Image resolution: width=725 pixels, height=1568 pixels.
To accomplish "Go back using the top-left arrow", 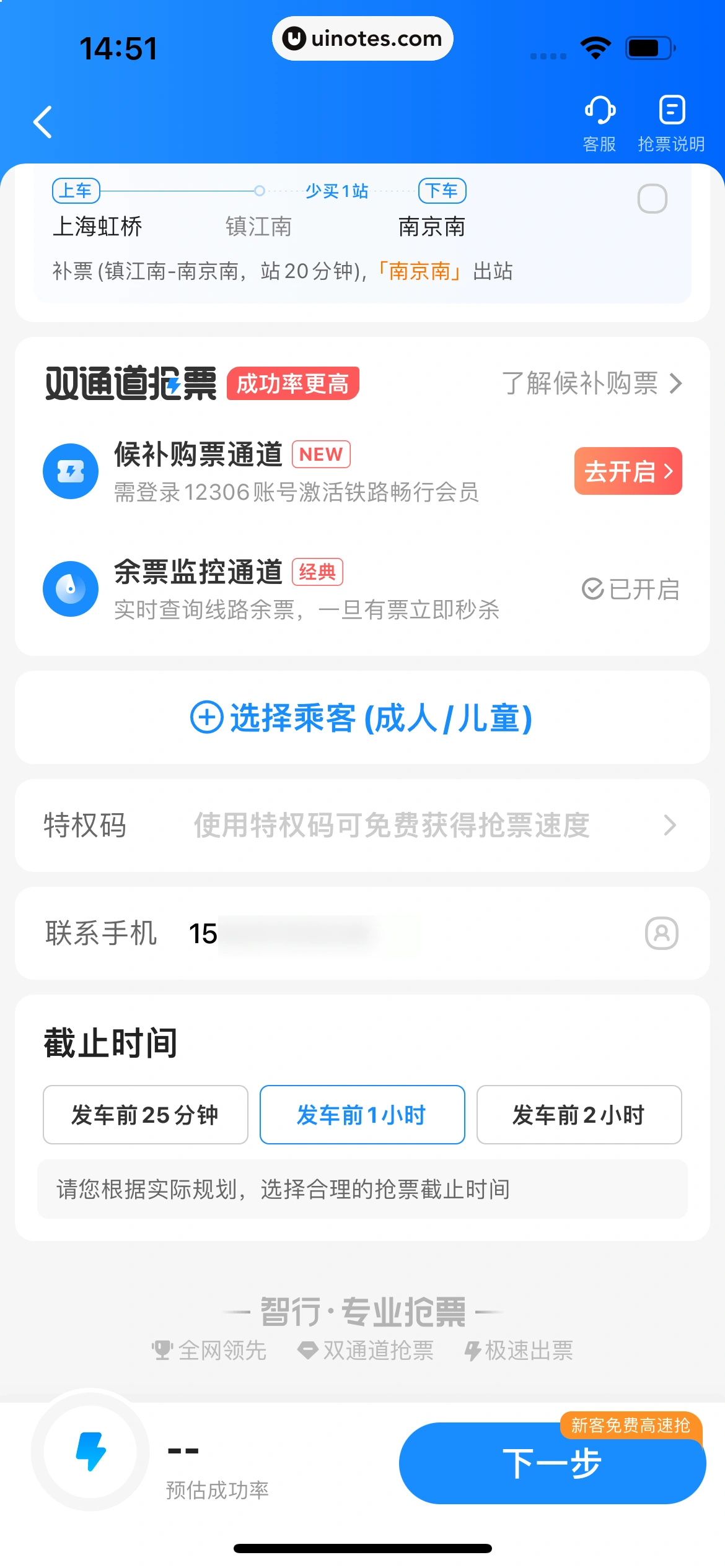I will 43,122.
